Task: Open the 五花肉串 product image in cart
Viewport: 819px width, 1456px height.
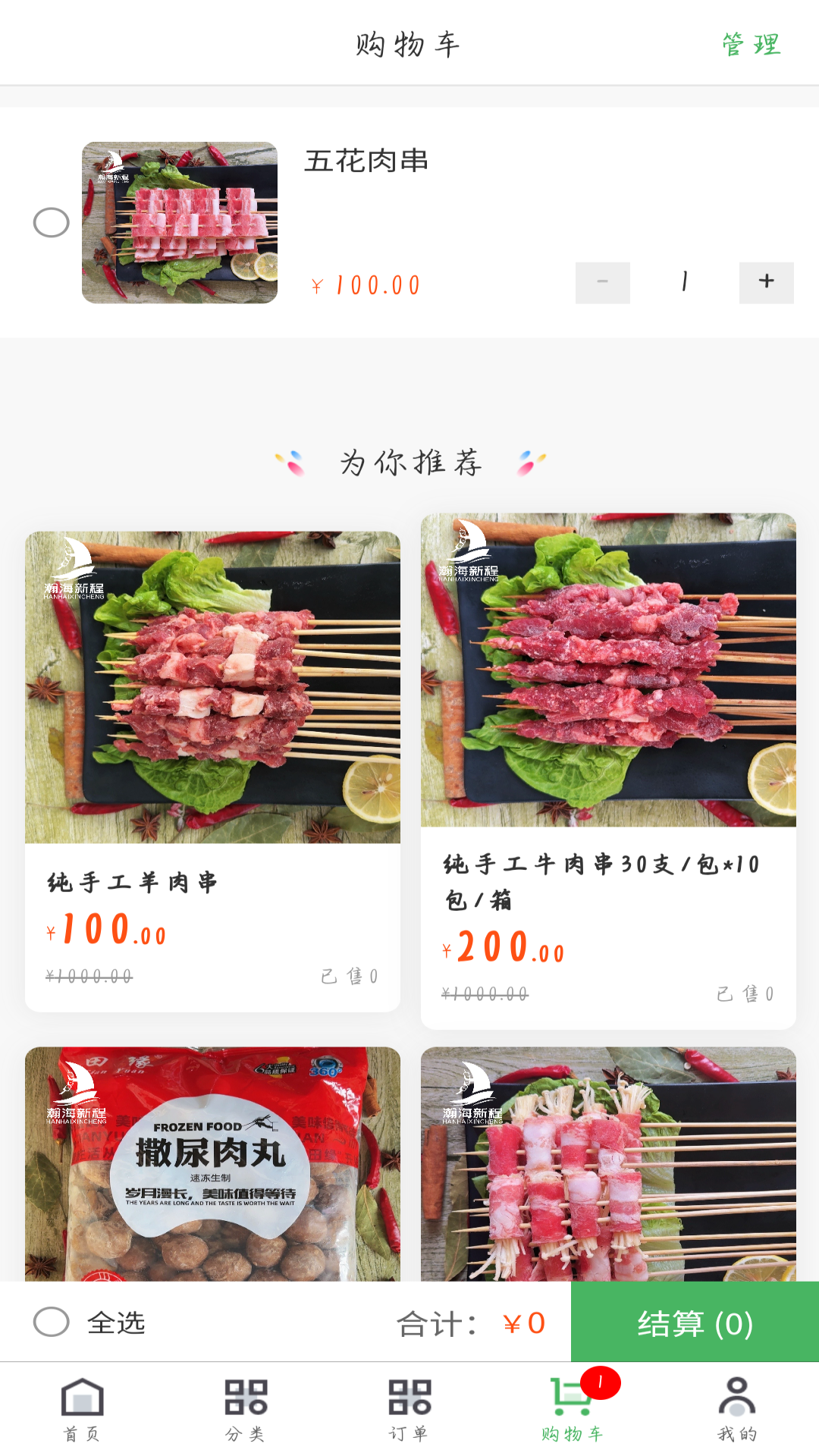Action: [x=180, y=223]
